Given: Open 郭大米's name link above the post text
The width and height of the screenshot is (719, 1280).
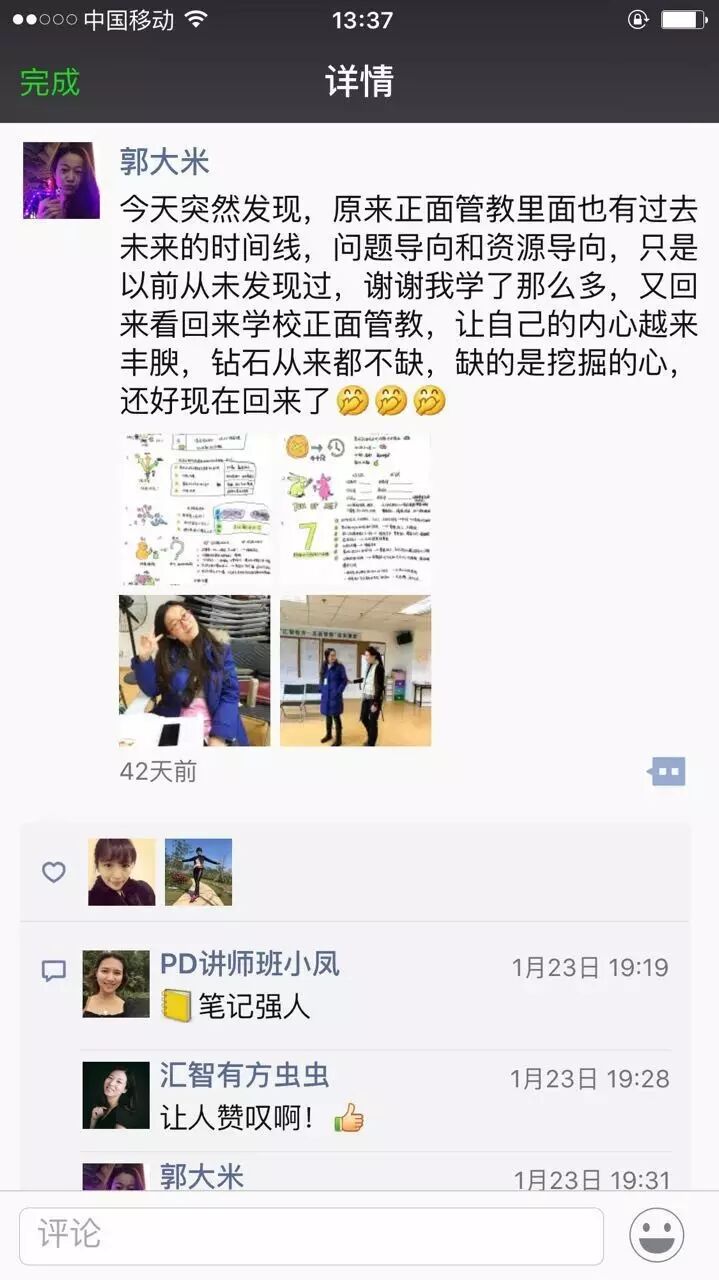Looking at the screenshot, I should pos(164,161).
